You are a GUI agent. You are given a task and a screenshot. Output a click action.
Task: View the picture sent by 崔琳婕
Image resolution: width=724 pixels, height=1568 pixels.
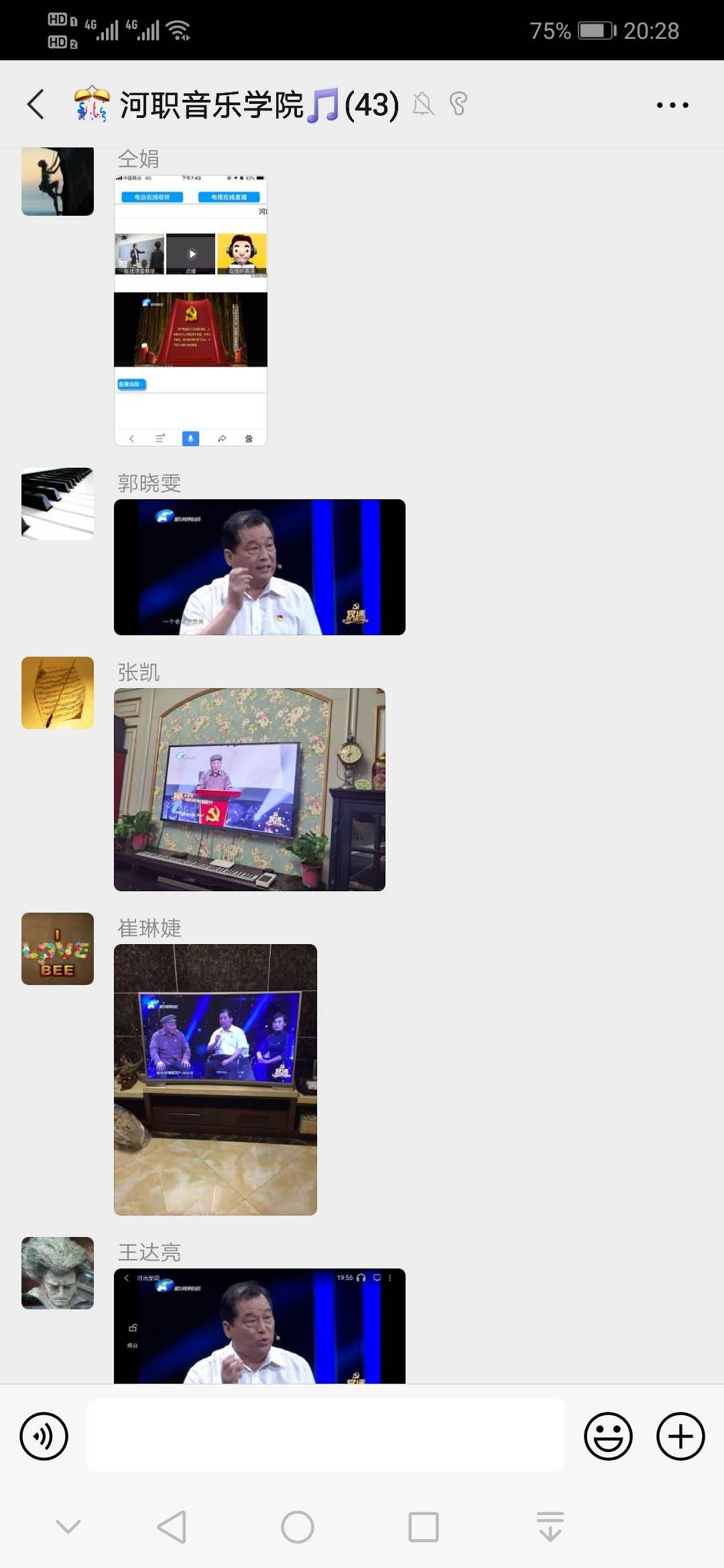pyautogui.click(x=215, y=1079)
